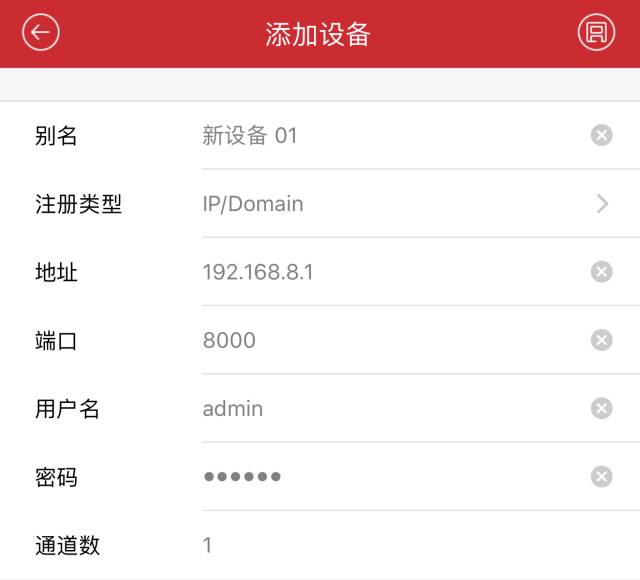Image resolution: width=640 pixels, height=580 pixels.
Task: Edit the 地址 field 192.168.8.1
Action: (x=392, y=272)
